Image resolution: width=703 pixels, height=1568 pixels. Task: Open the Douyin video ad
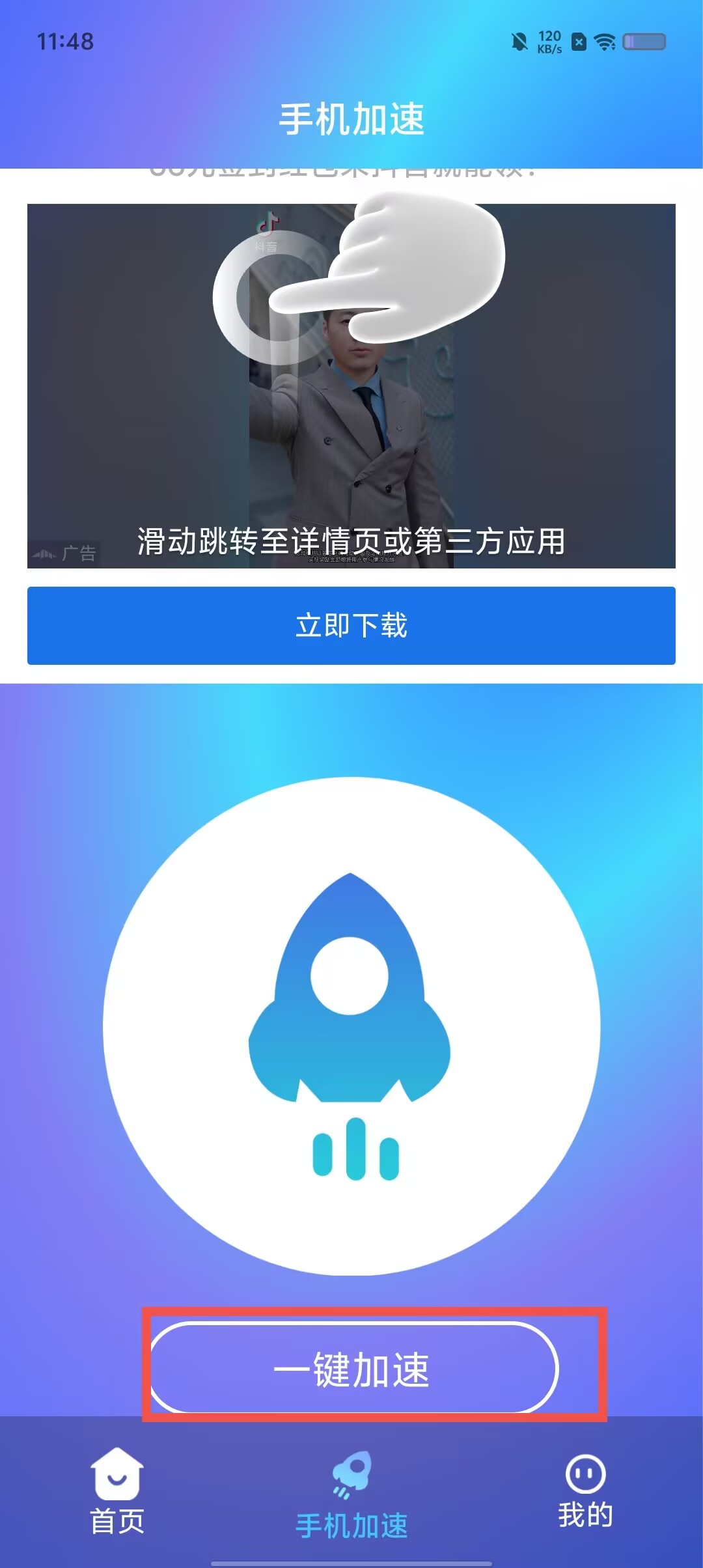(x=351, y=385)
